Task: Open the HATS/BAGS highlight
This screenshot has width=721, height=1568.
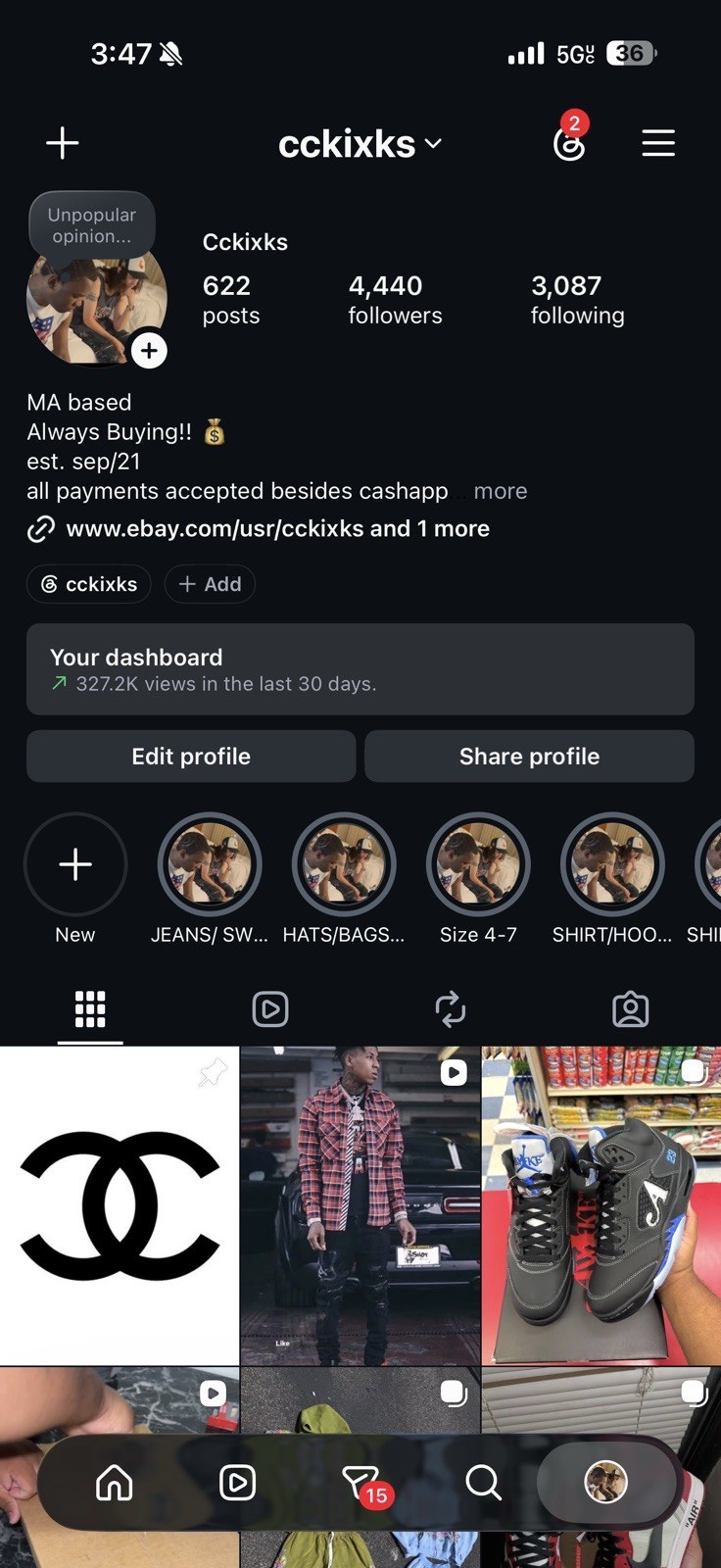Action: [344, 864]
